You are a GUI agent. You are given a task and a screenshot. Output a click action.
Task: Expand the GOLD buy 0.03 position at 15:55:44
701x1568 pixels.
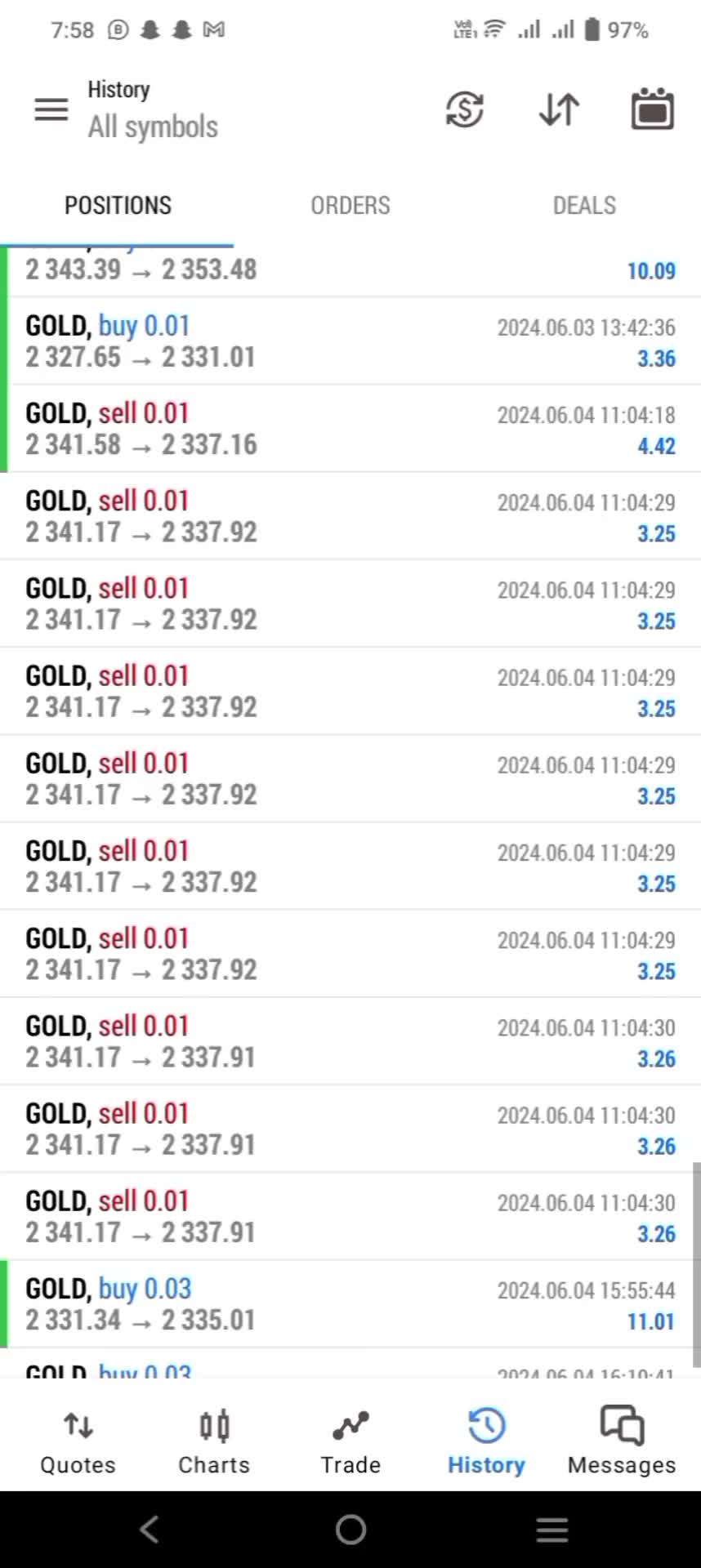350,1304
